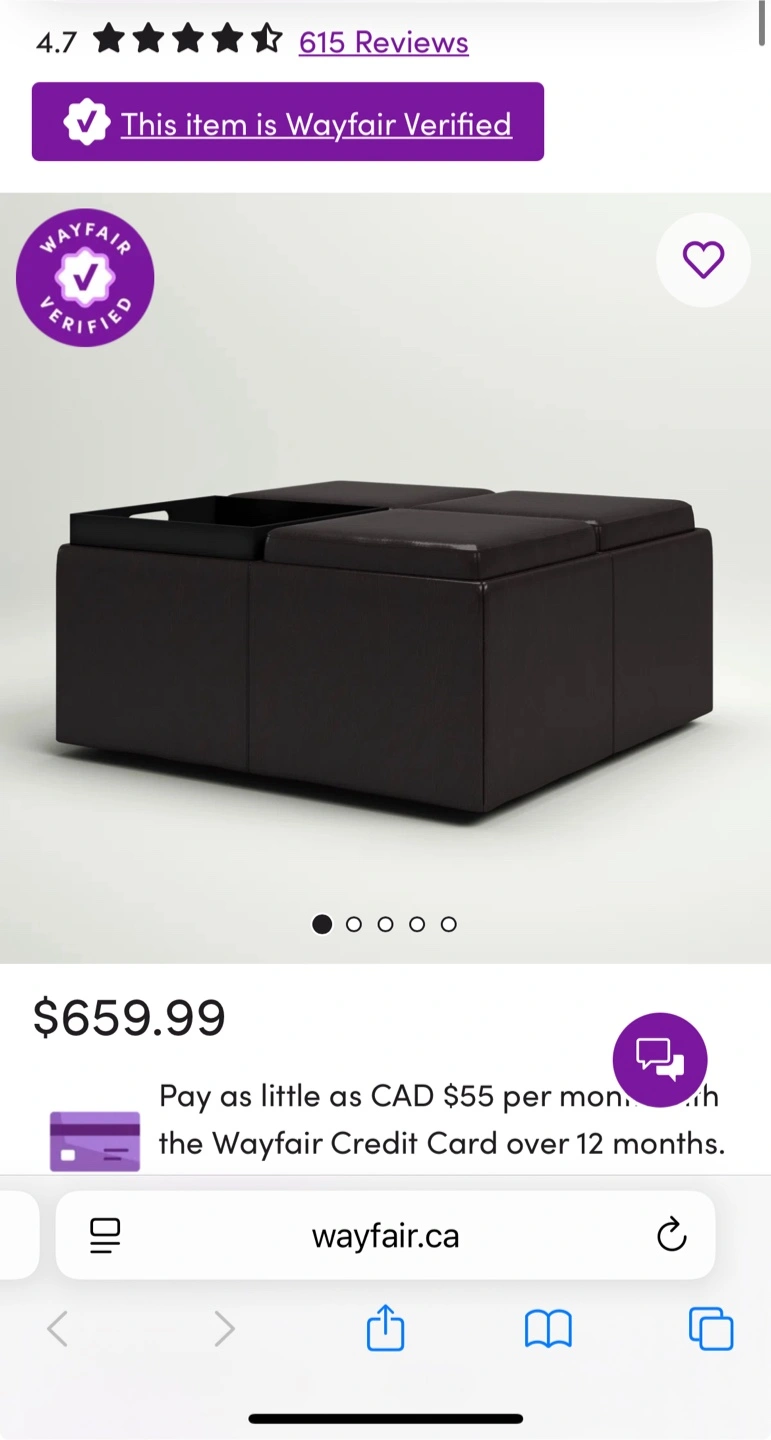Jump to the second image dot
Screen dimensions: 771x1440
coord(354,924)
